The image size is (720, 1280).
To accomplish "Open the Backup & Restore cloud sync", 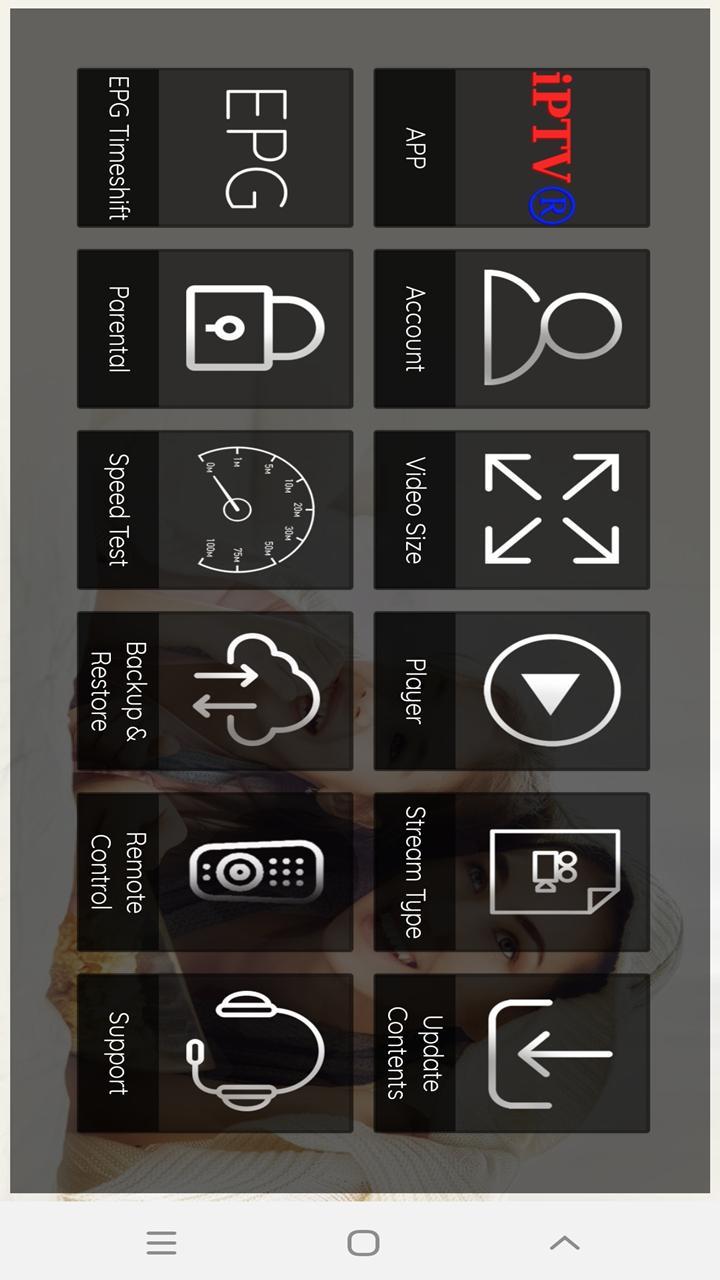I will [x=214, y=690].
